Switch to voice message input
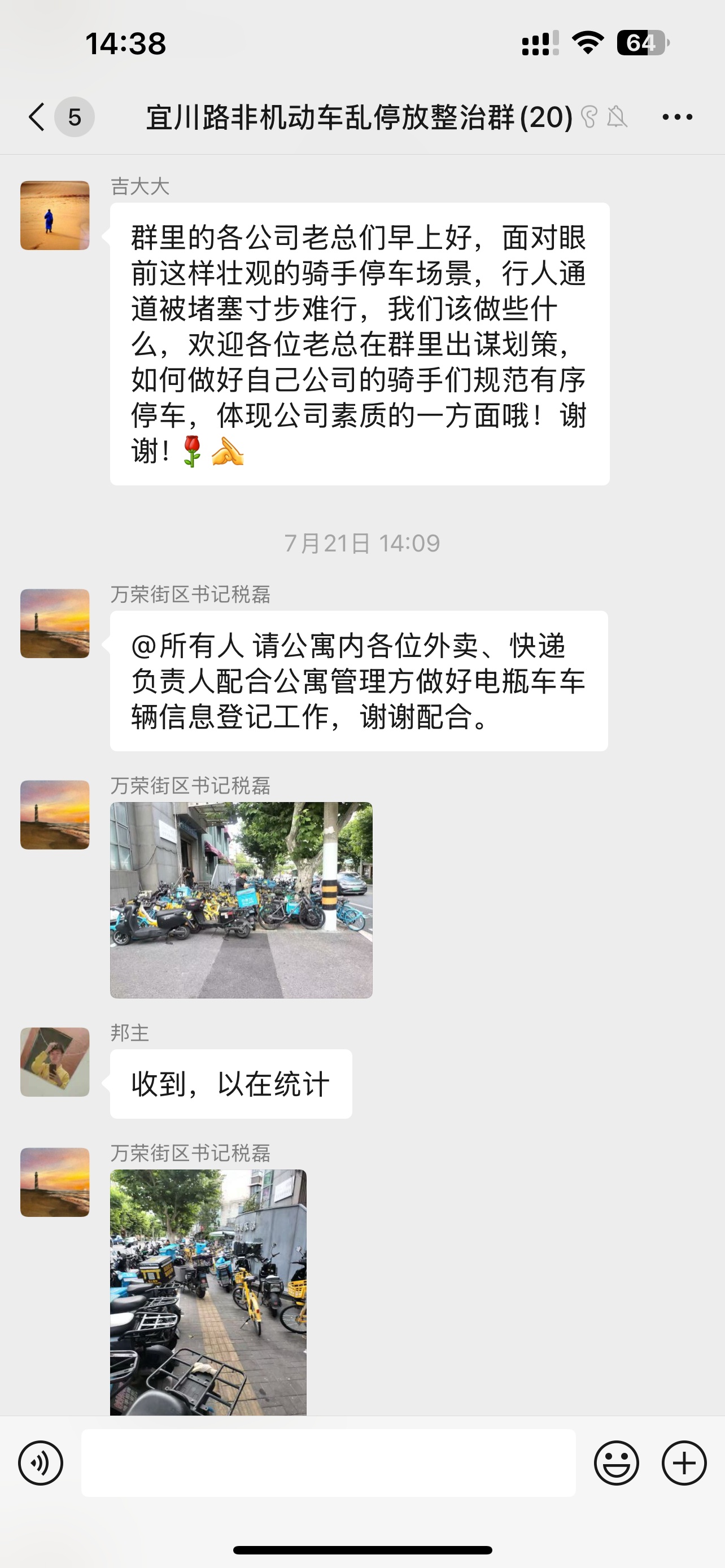Viewport: 725px width, 1568px height. point(41,1462)
